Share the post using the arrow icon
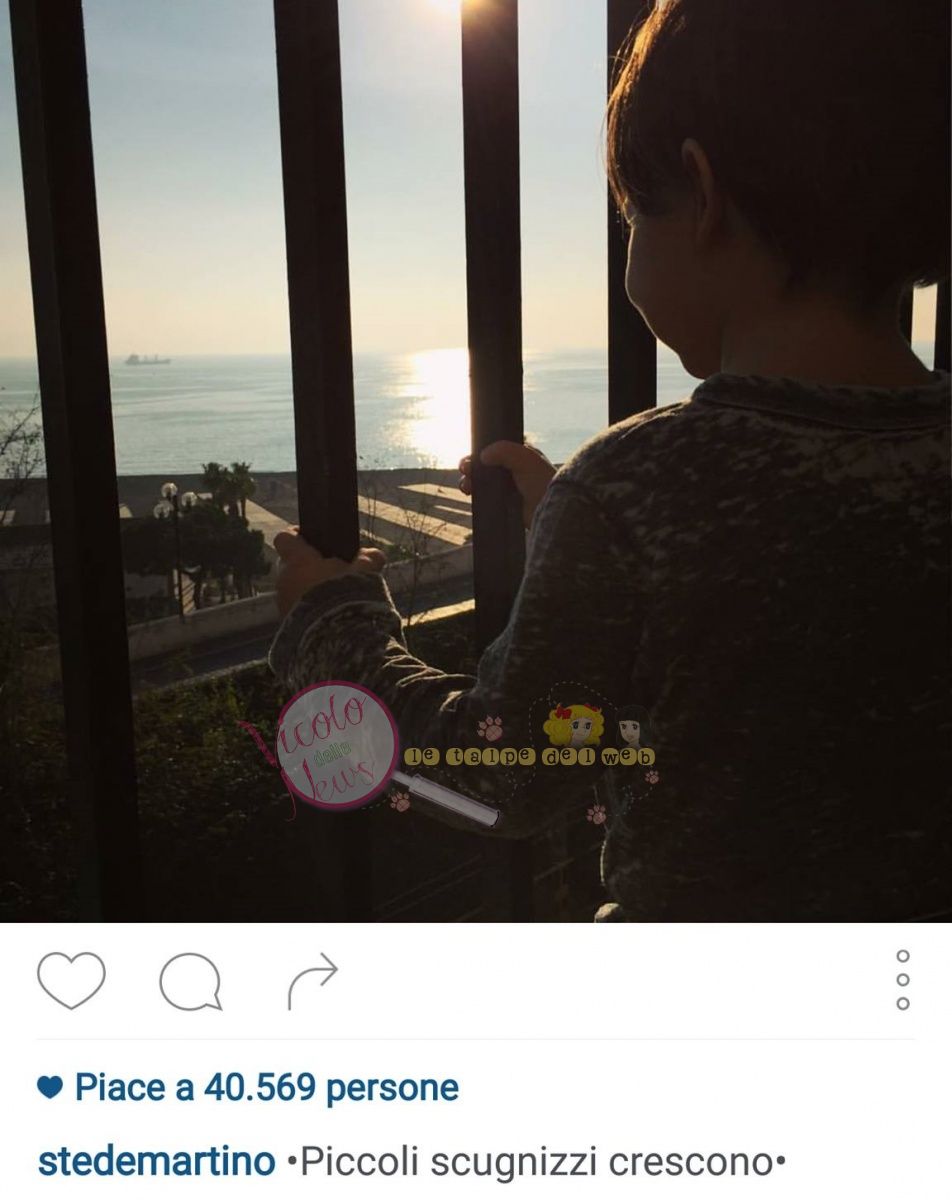Viewport: 952px width, 1200px height. tap(313, 981)
